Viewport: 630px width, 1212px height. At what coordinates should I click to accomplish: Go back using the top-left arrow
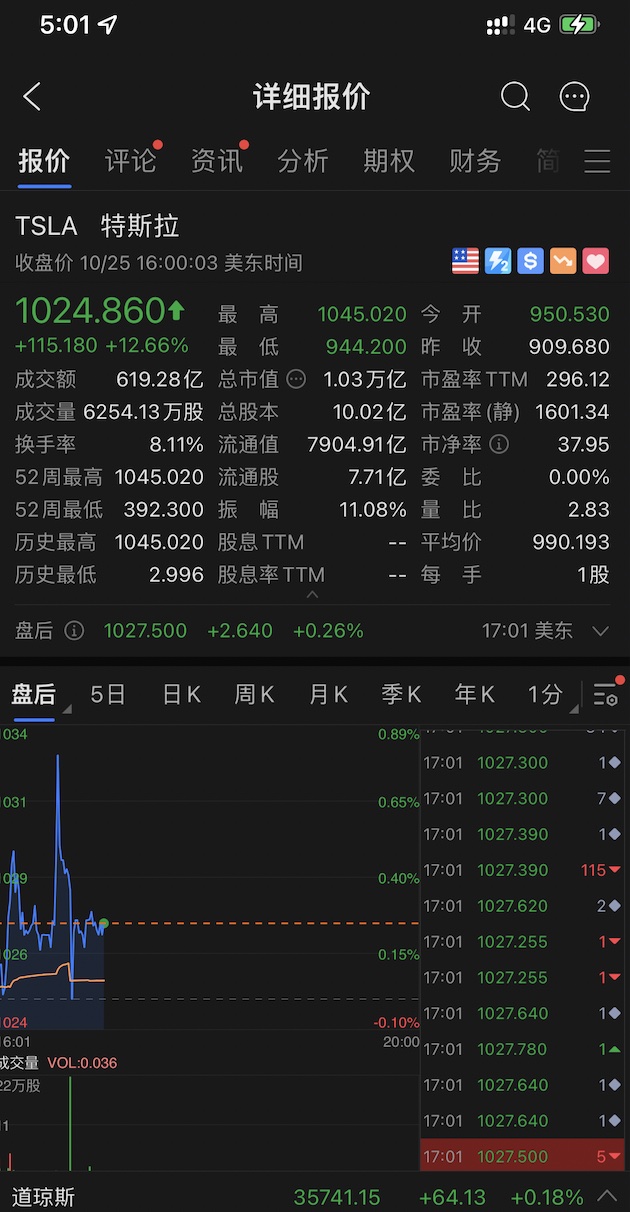coord(32,97)
